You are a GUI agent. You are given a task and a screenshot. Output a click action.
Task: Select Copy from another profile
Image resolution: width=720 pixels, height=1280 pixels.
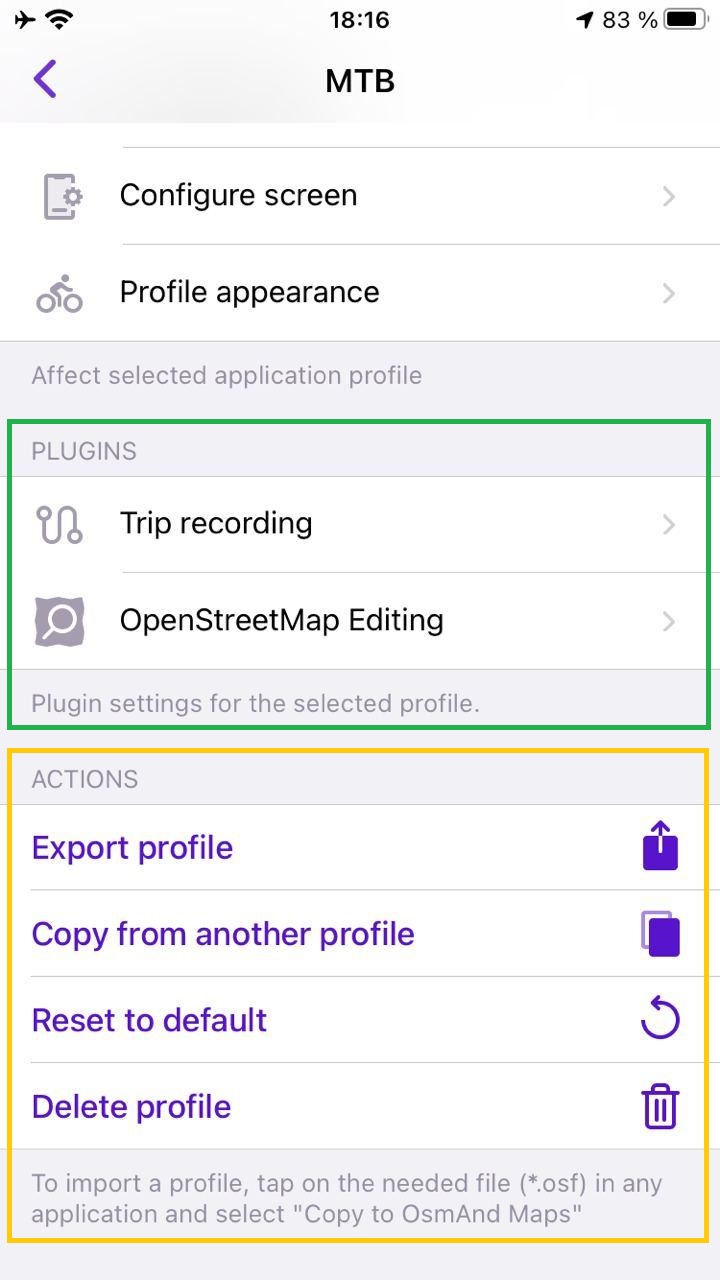pyautogui.click(x=360, y=934)
